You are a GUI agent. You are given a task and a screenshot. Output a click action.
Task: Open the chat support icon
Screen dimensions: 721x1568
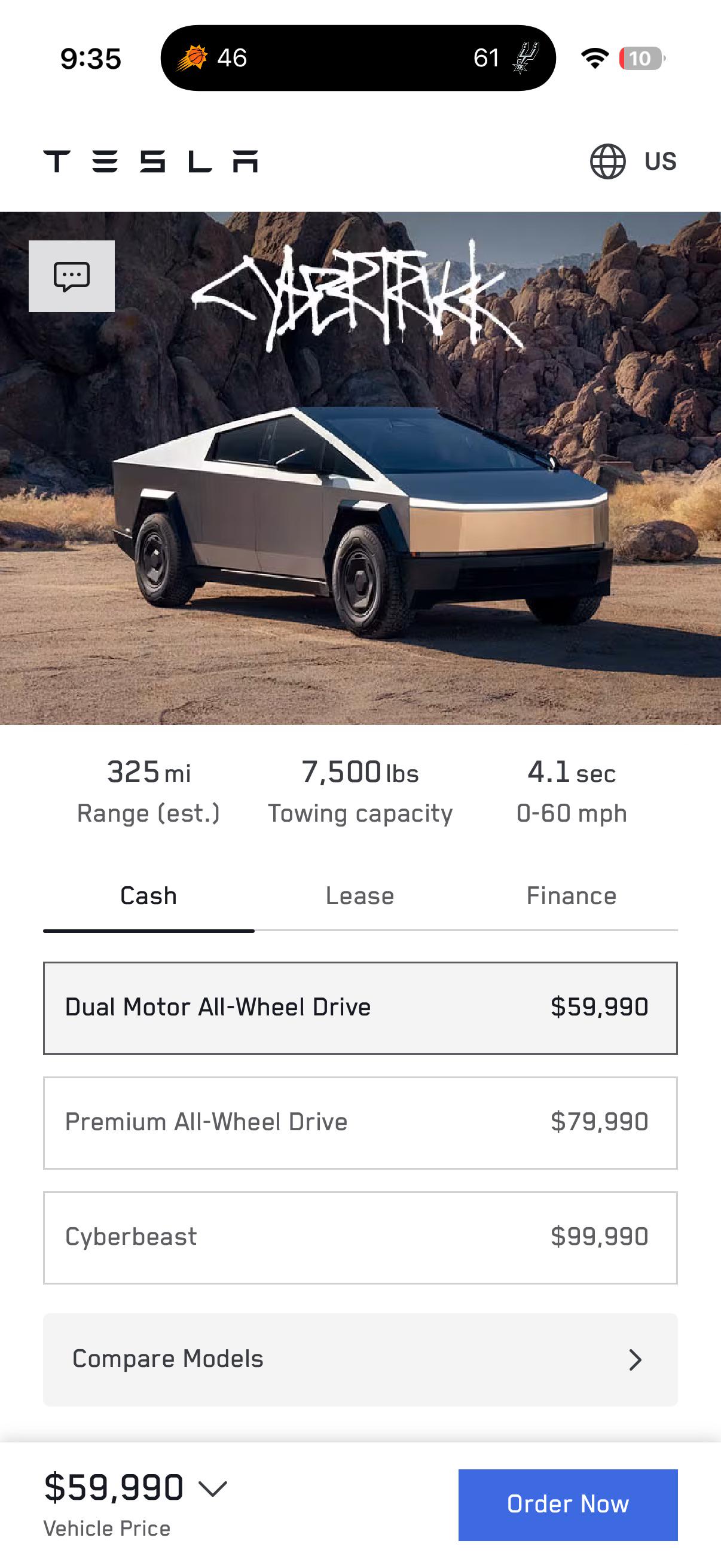pyautogui.click(x=71, y=276)
